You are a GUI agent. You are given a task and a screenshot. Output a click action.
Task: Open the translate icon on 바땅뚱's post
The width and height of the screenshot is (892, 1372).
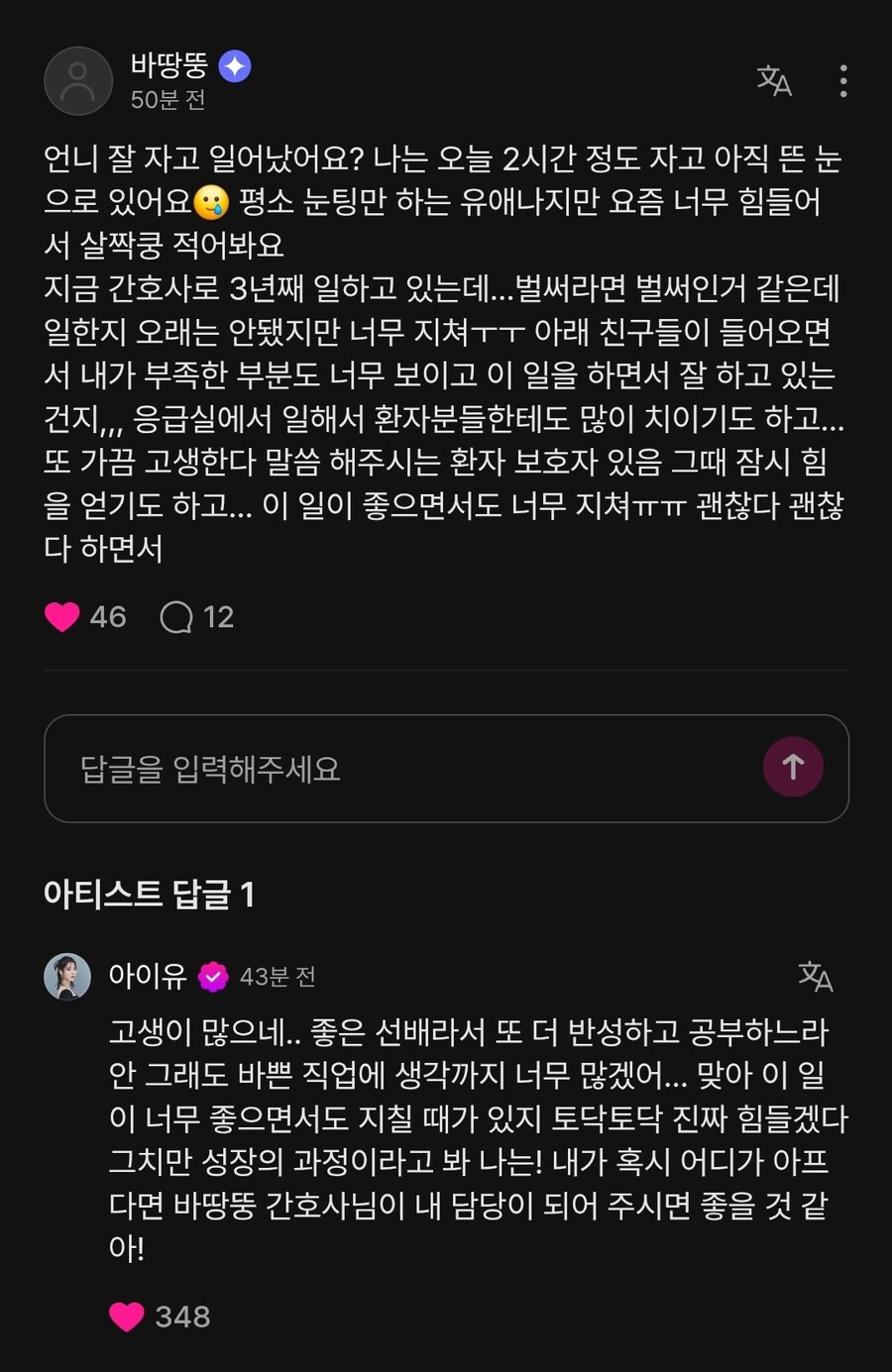coord(776,82)
